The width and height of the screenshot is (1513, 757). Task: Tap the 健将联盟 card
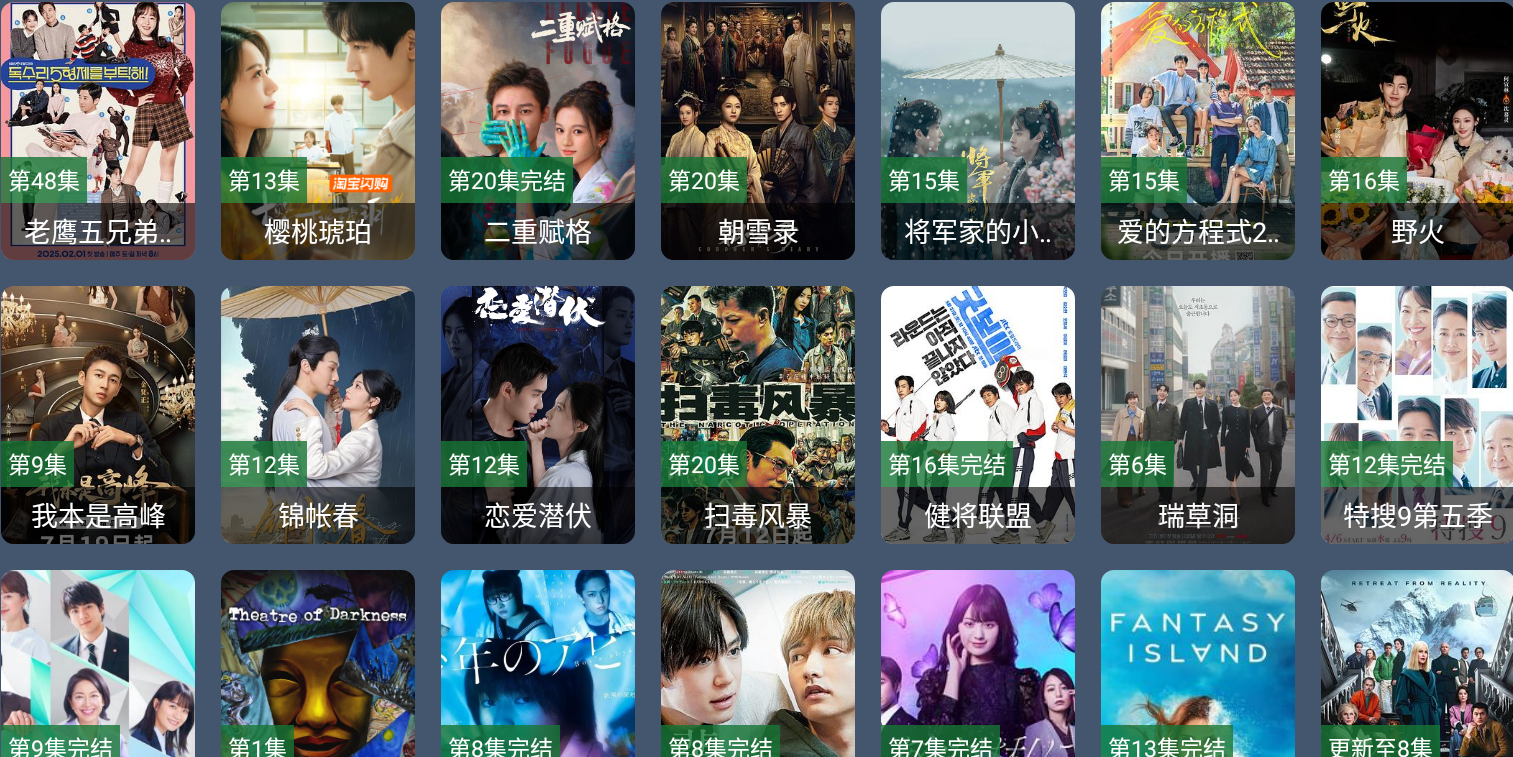pos(978,415)
